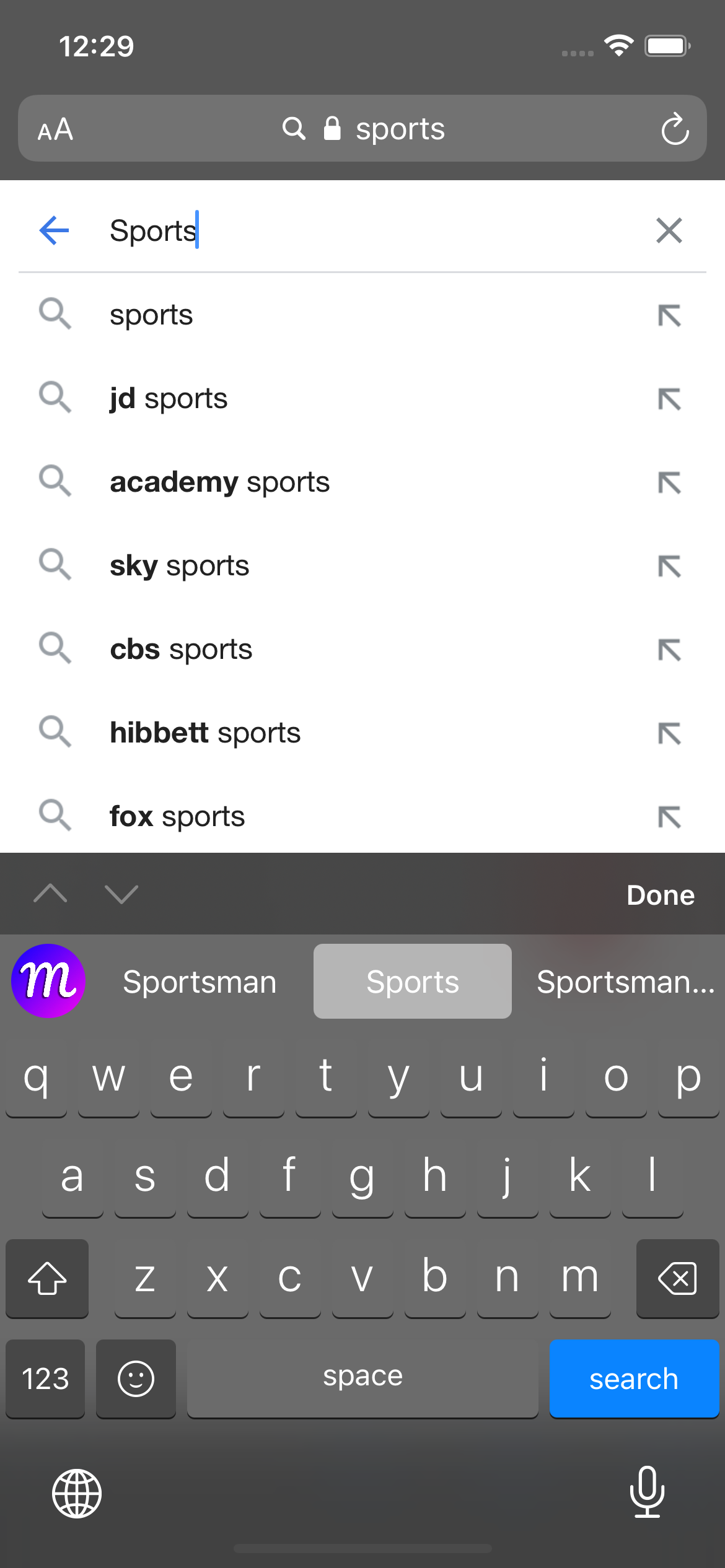
Task: Jump to previous field with up chevron
Action: click(x=50, y=894)
